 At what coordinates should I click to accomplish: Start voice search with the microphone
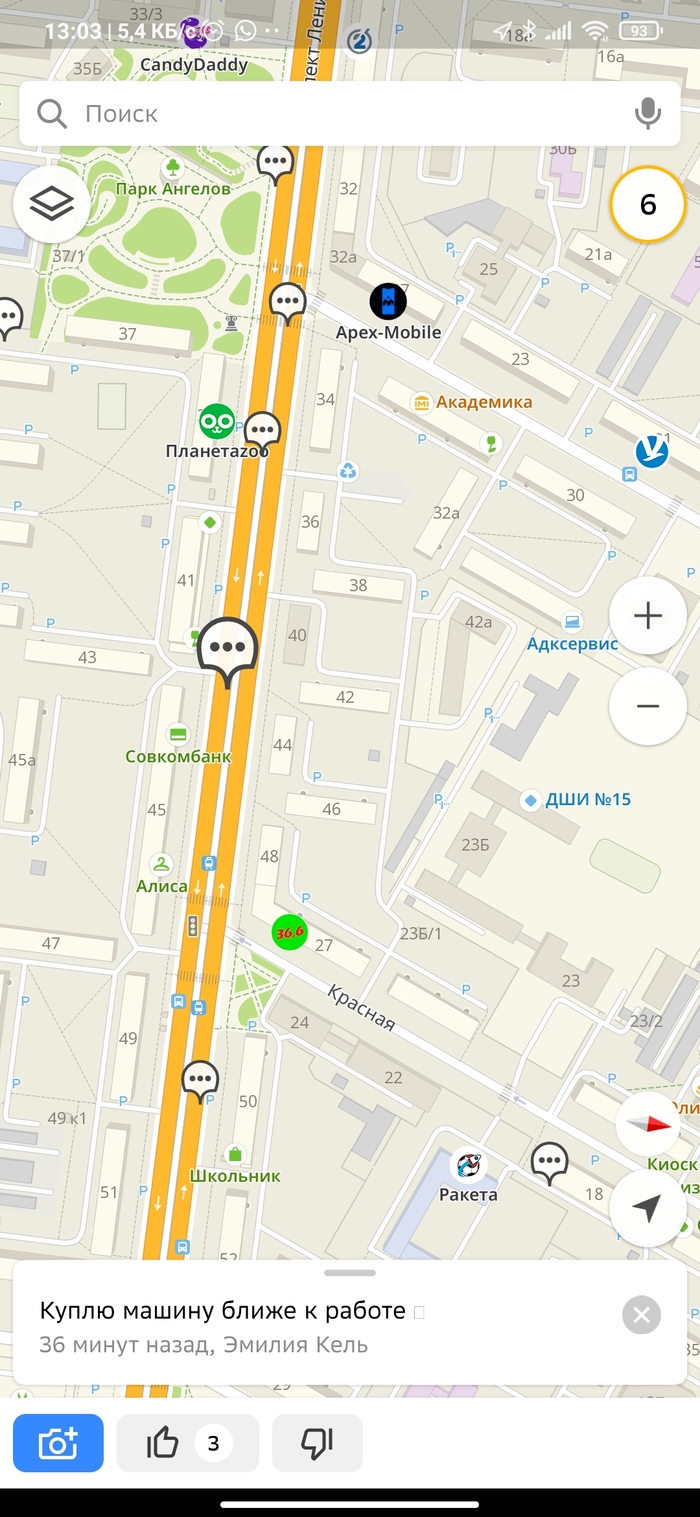[648, 113]
